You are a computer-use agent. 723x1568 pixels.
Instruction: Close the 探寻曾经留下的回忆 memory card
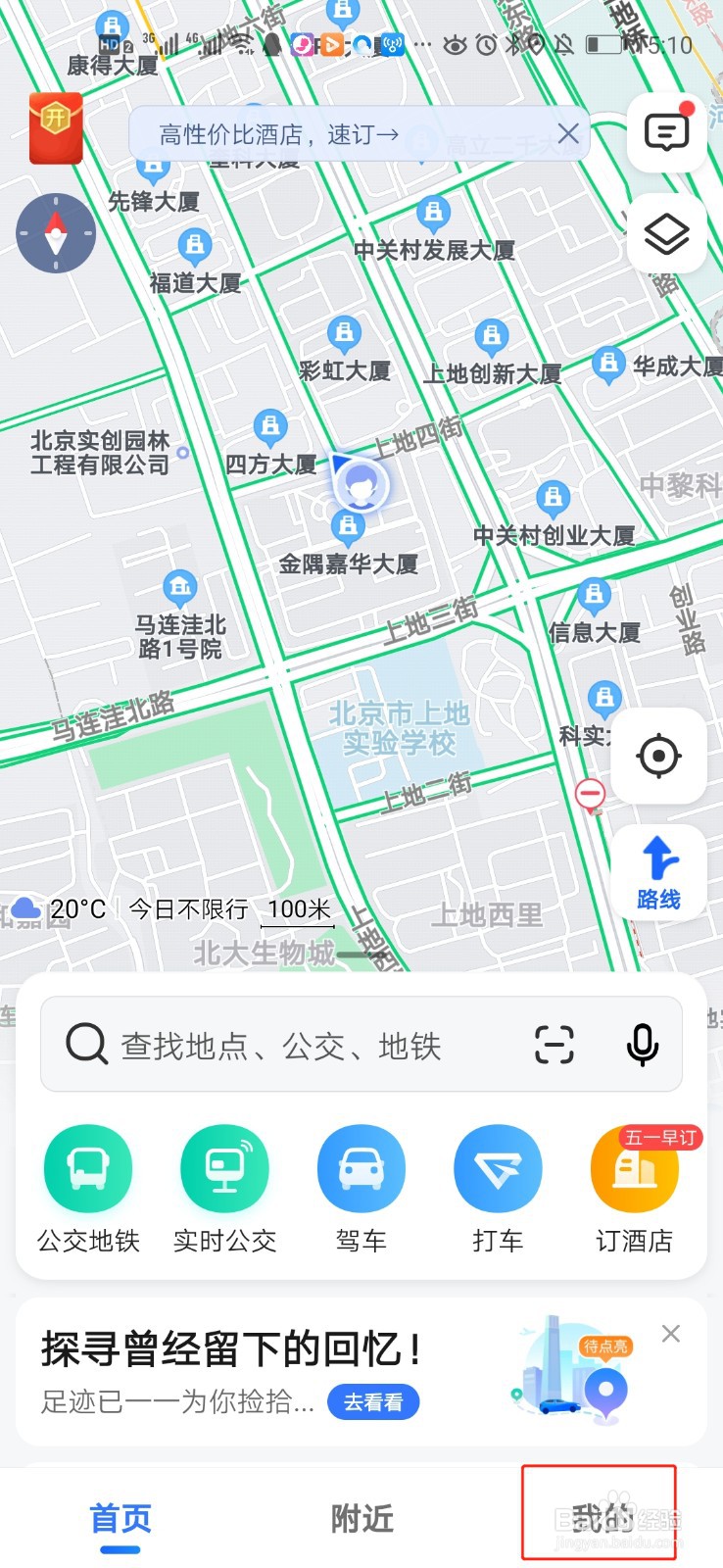point(670,1334)
